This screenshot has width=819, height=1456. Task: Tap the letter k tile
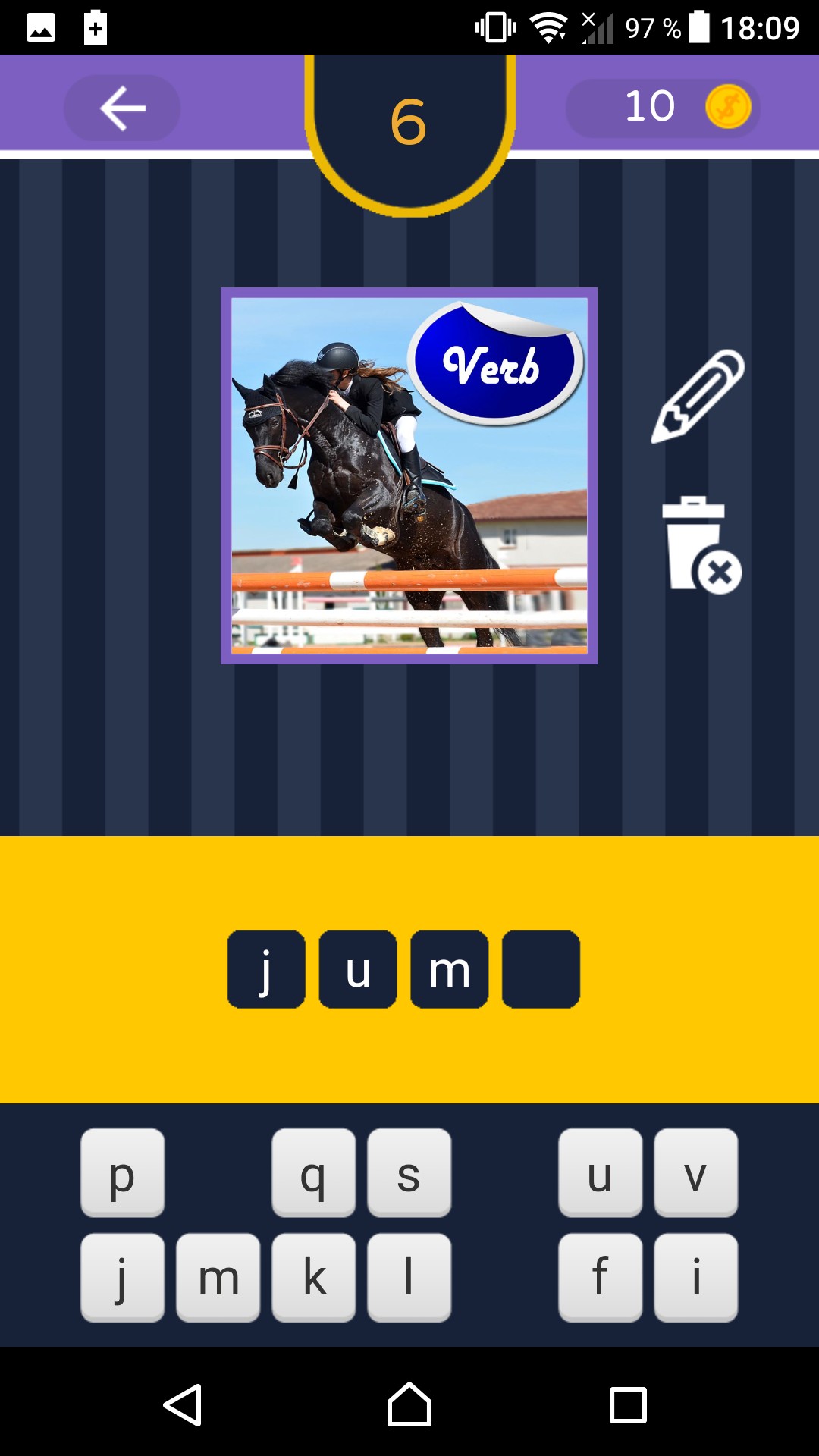tap(313, 1277)
